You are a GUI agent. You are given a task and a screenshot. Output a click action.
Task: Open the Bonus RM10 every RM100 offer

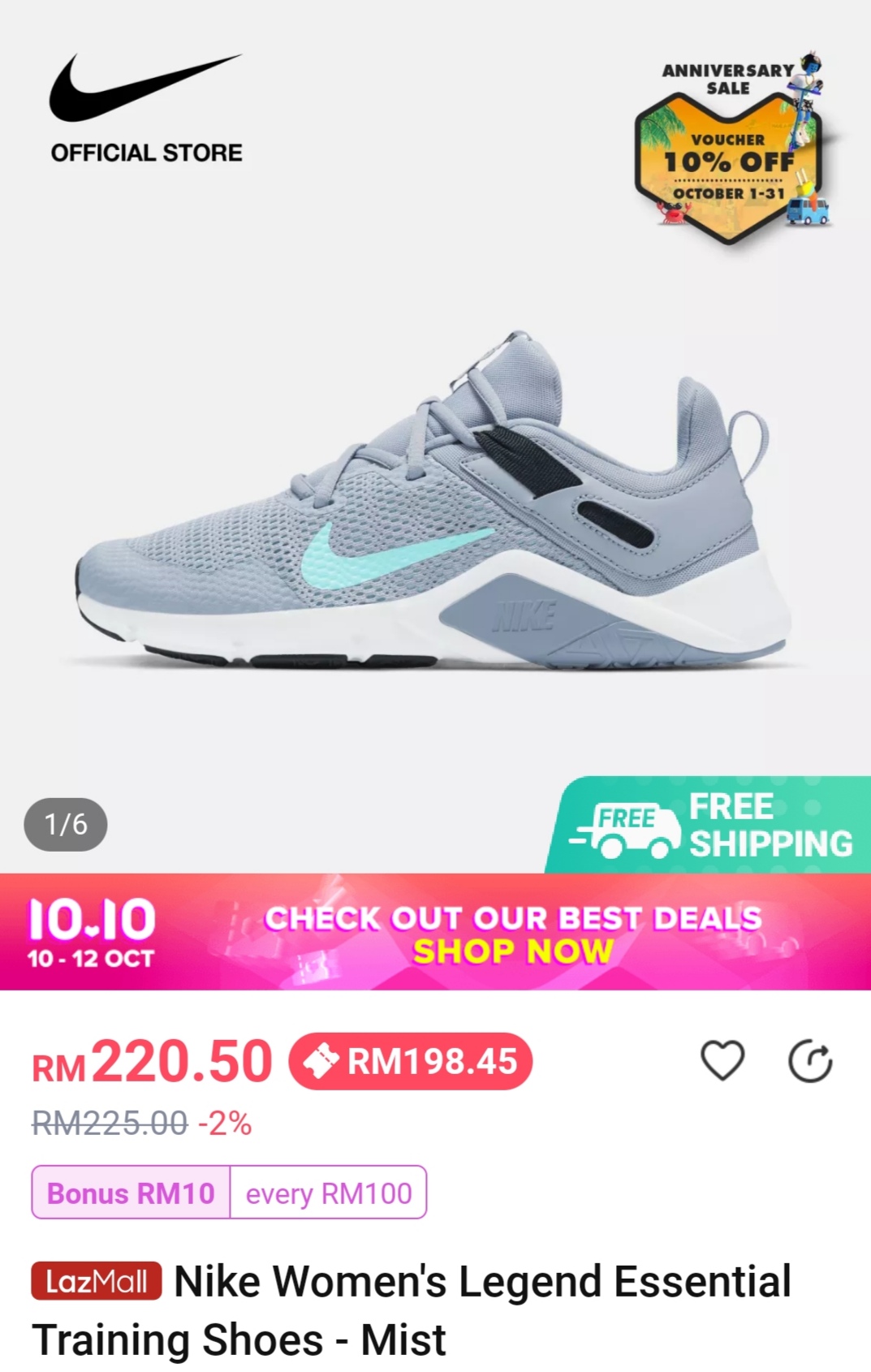[x=229, y=1193]
